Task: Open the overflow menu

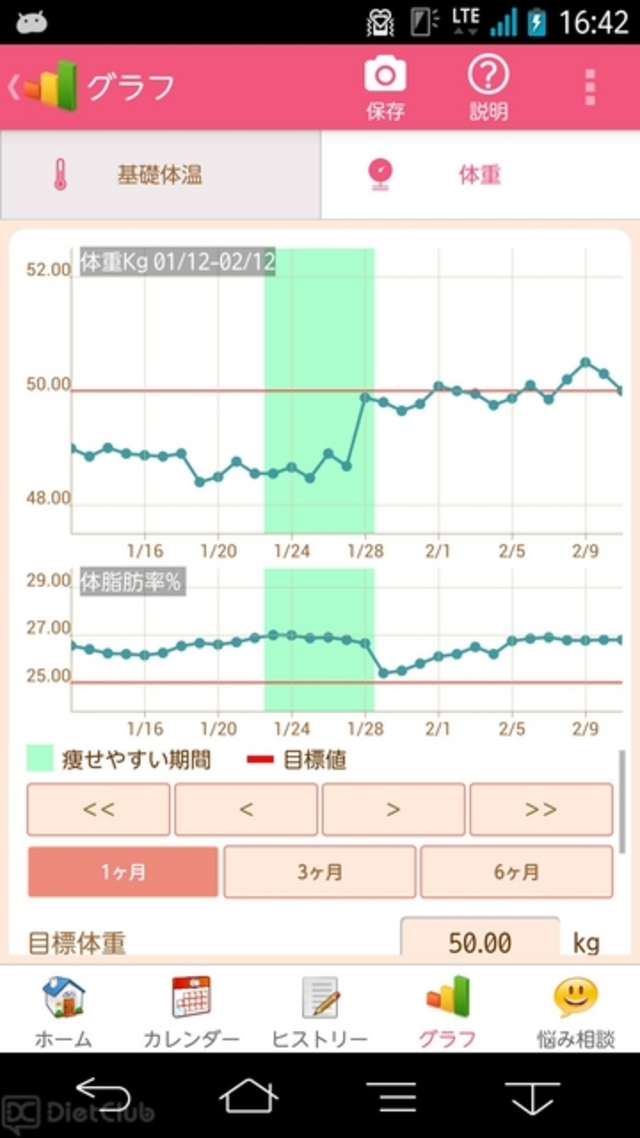Action: [x=591, y=87]
